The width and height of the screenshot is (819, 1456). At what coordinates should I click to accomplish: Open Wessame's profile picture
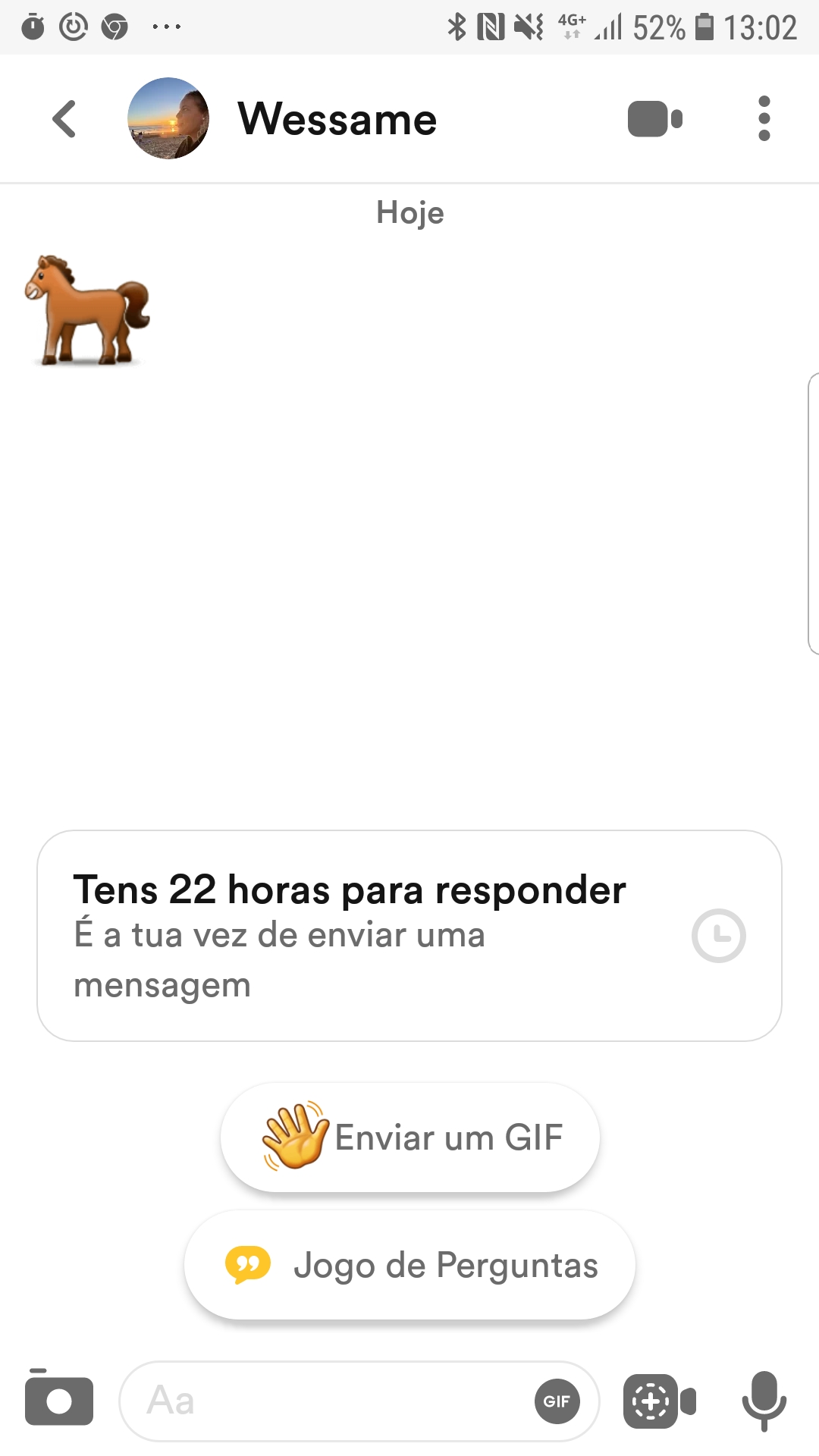(x=168, y=119)
